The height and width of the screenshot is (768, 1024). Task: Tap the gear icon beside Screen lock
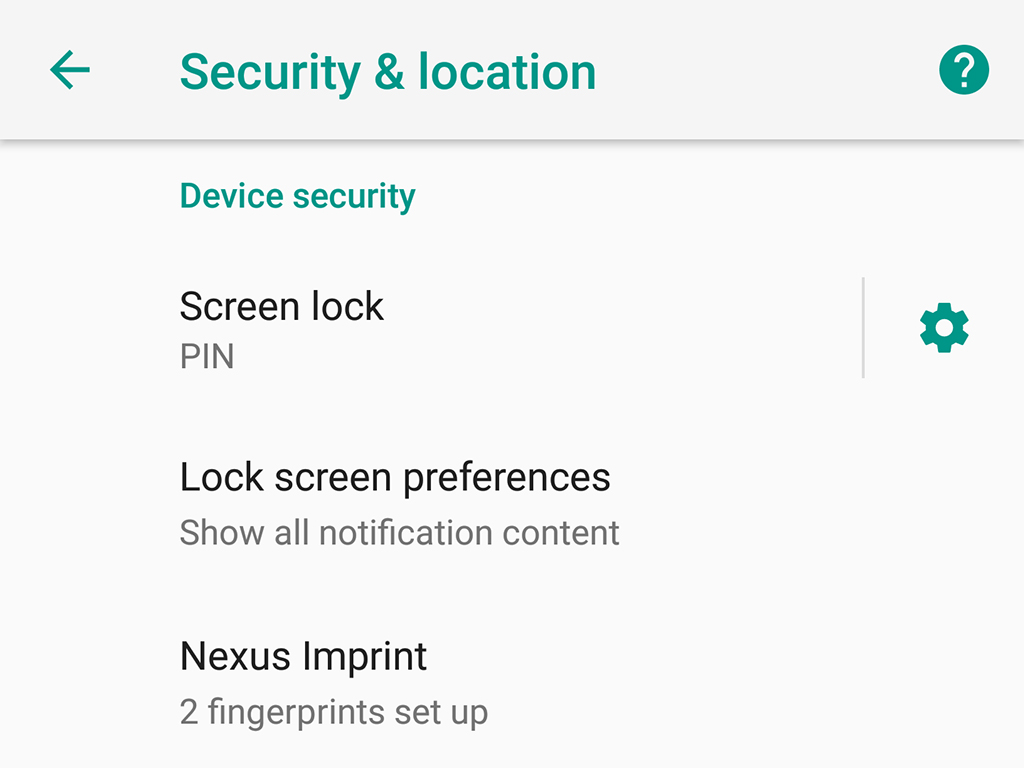944,329
